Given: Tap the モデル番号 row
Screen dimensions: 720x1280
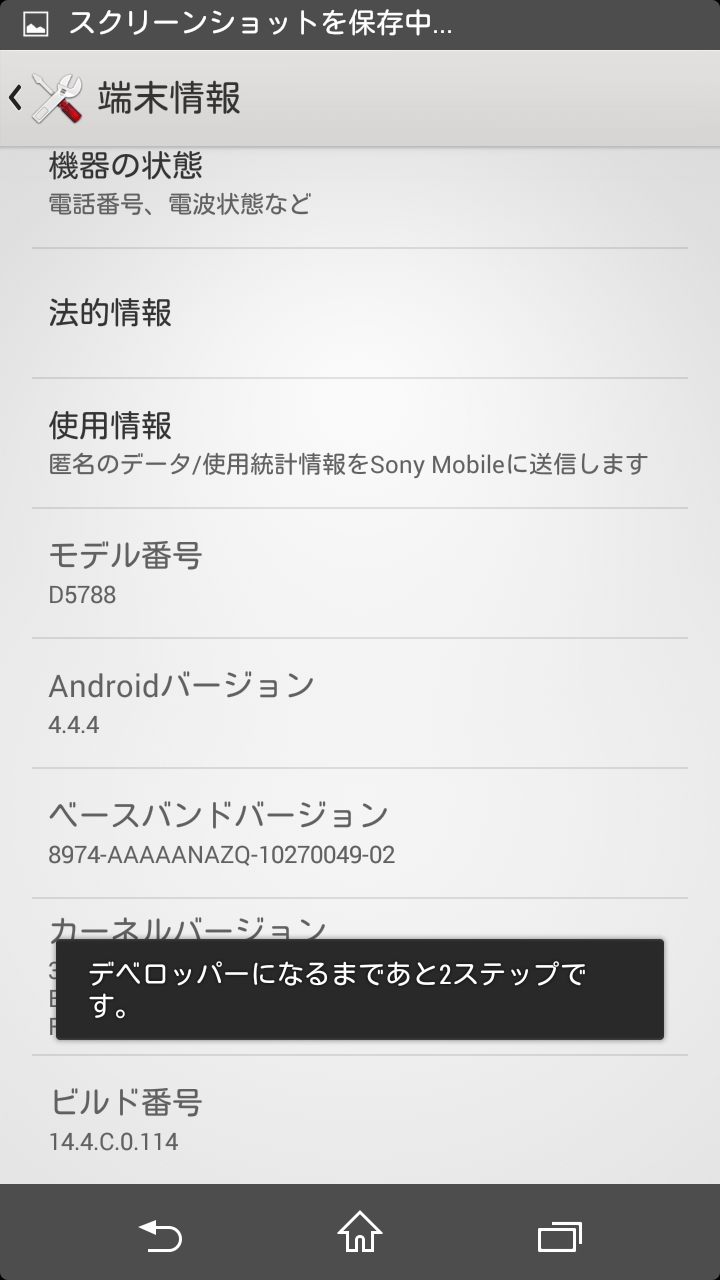Looking at the screenshot, I should [360, 573].
